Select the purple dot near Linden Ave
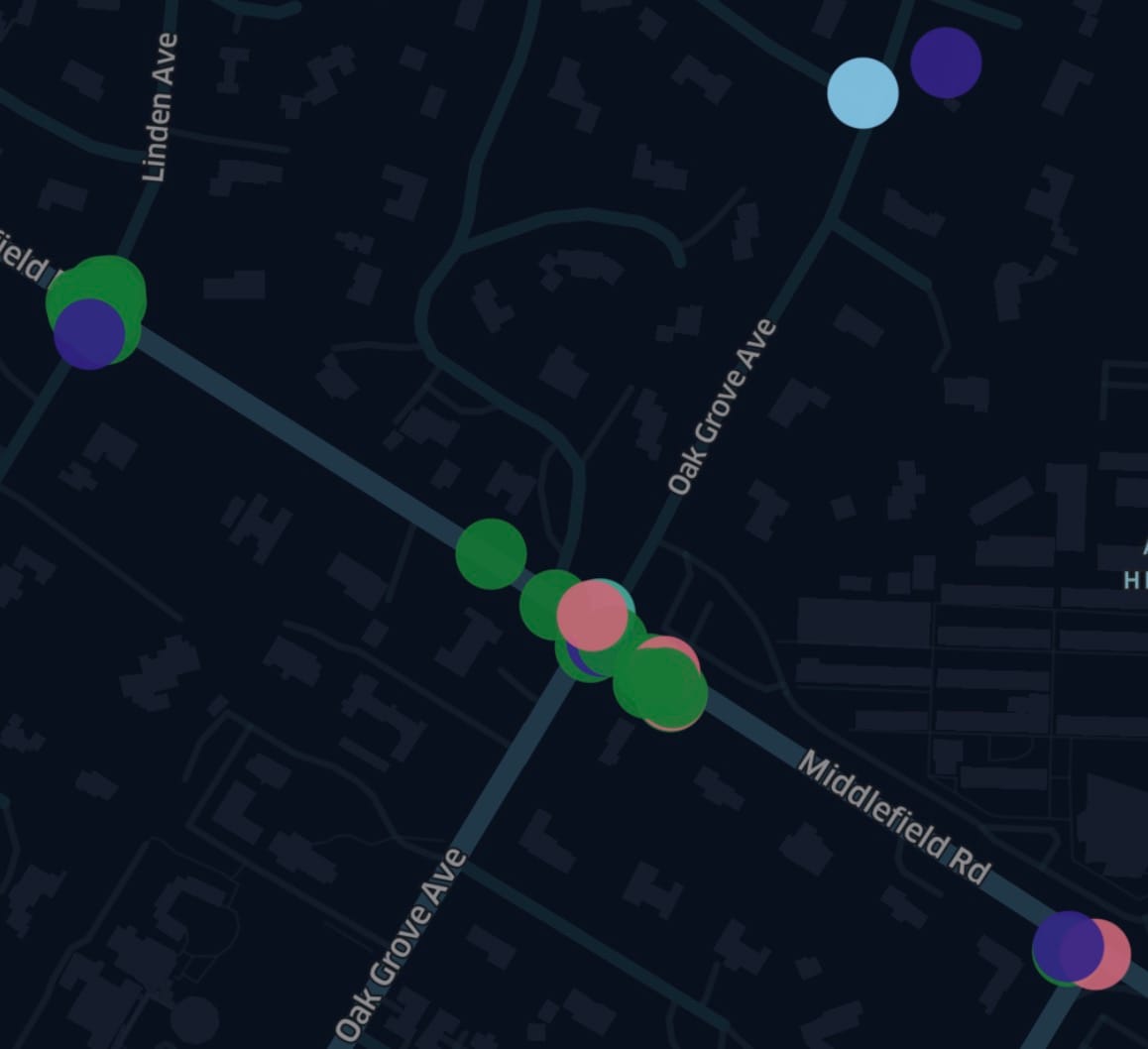This screenshot has width=1148, height=1049. click(88, 335)
